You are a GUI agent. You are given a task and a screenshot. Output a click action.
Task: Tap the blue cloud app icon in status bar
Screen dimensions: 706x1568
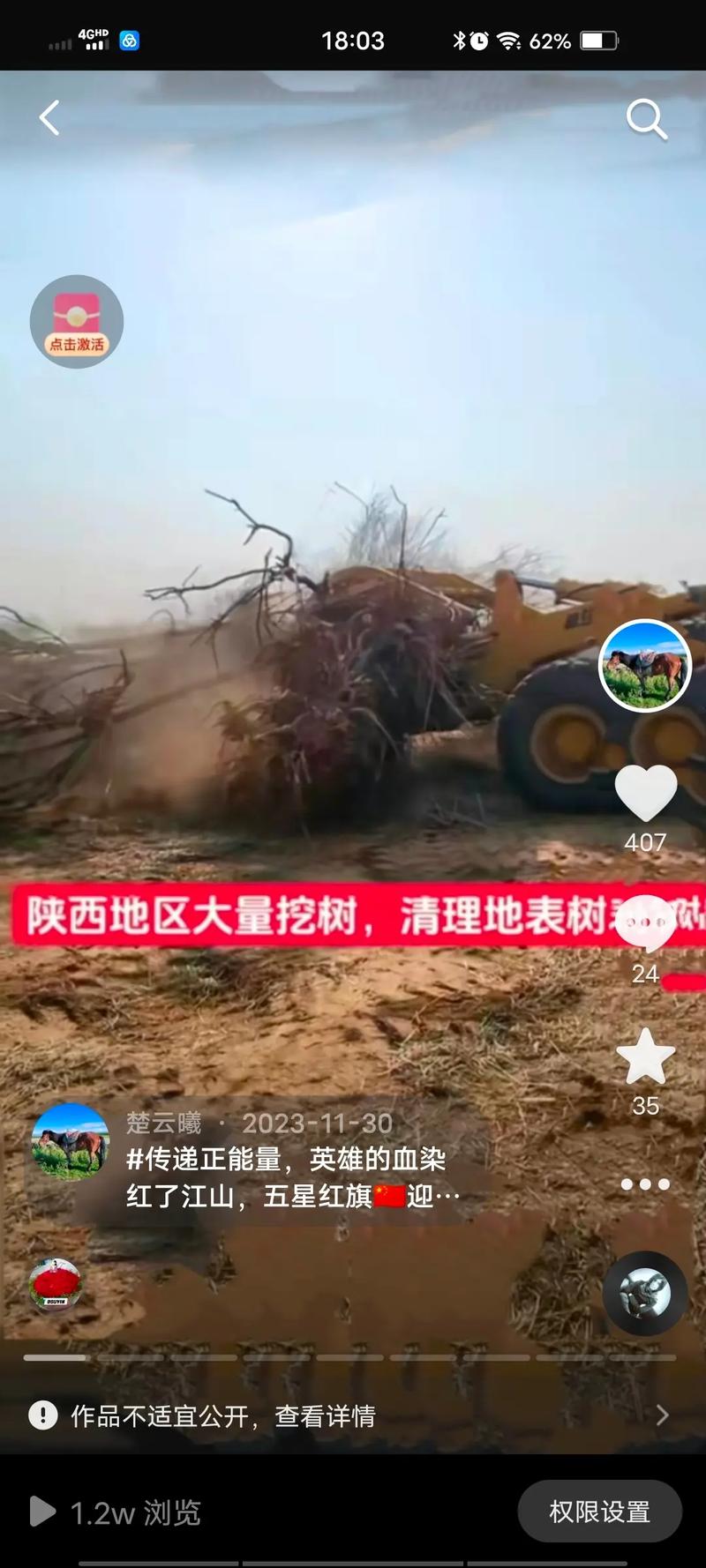[x=130, y=40]
